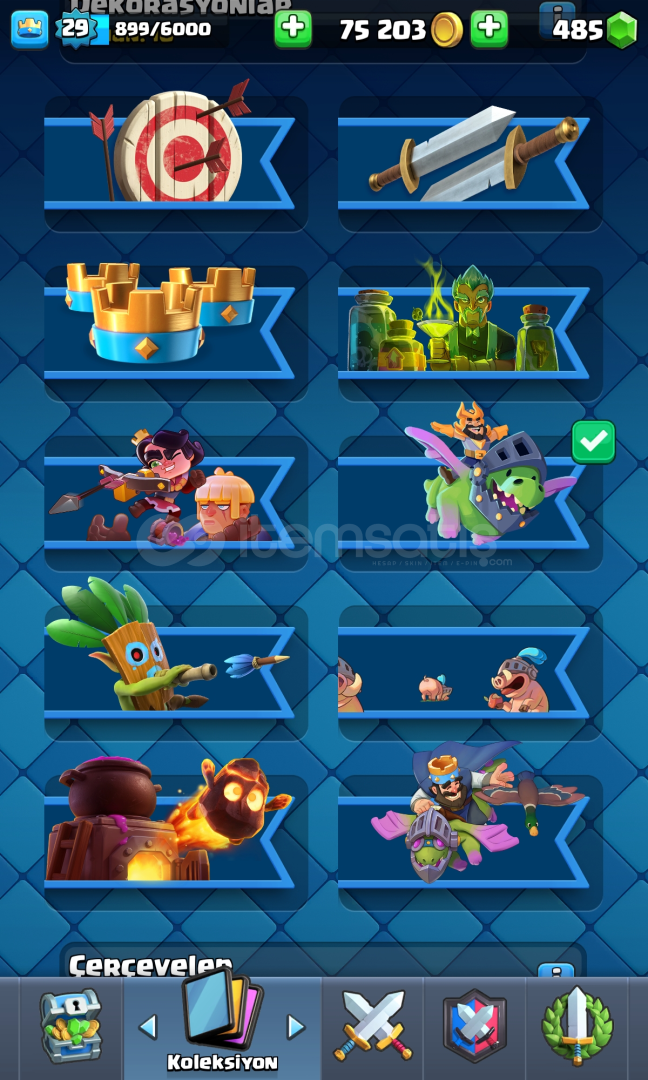Screen dimensions: 648x1080
Task: Open the shop chest tab
Action: pos(70,1026)
